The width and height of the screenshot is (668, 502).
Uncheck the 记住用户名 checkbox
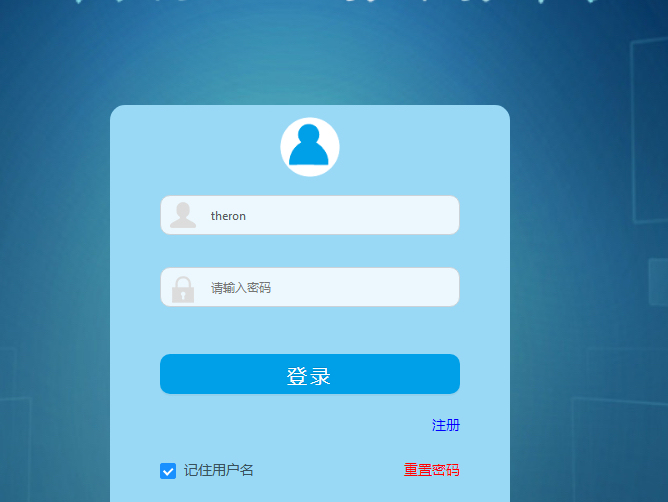(x=168, y=471)
